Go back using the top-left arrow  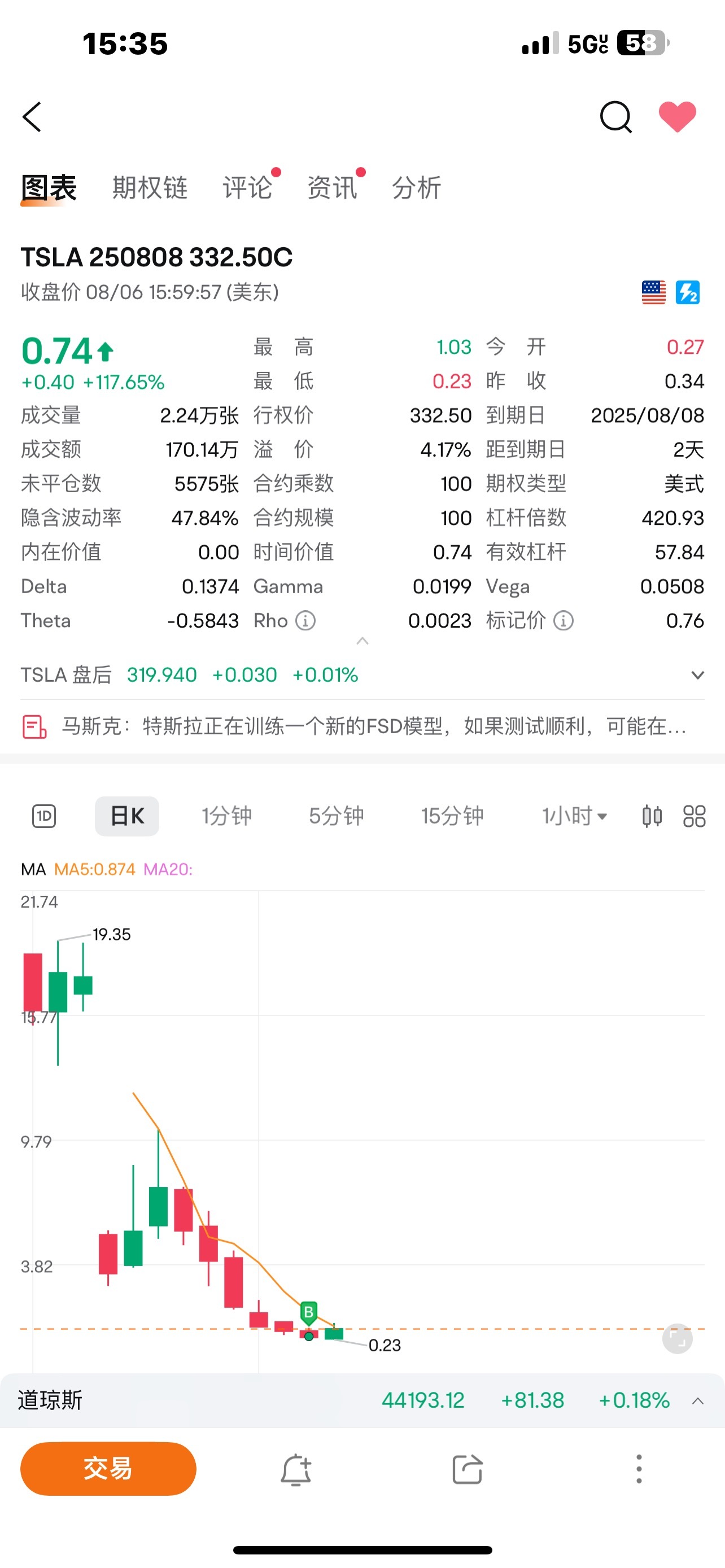point(32,117)
